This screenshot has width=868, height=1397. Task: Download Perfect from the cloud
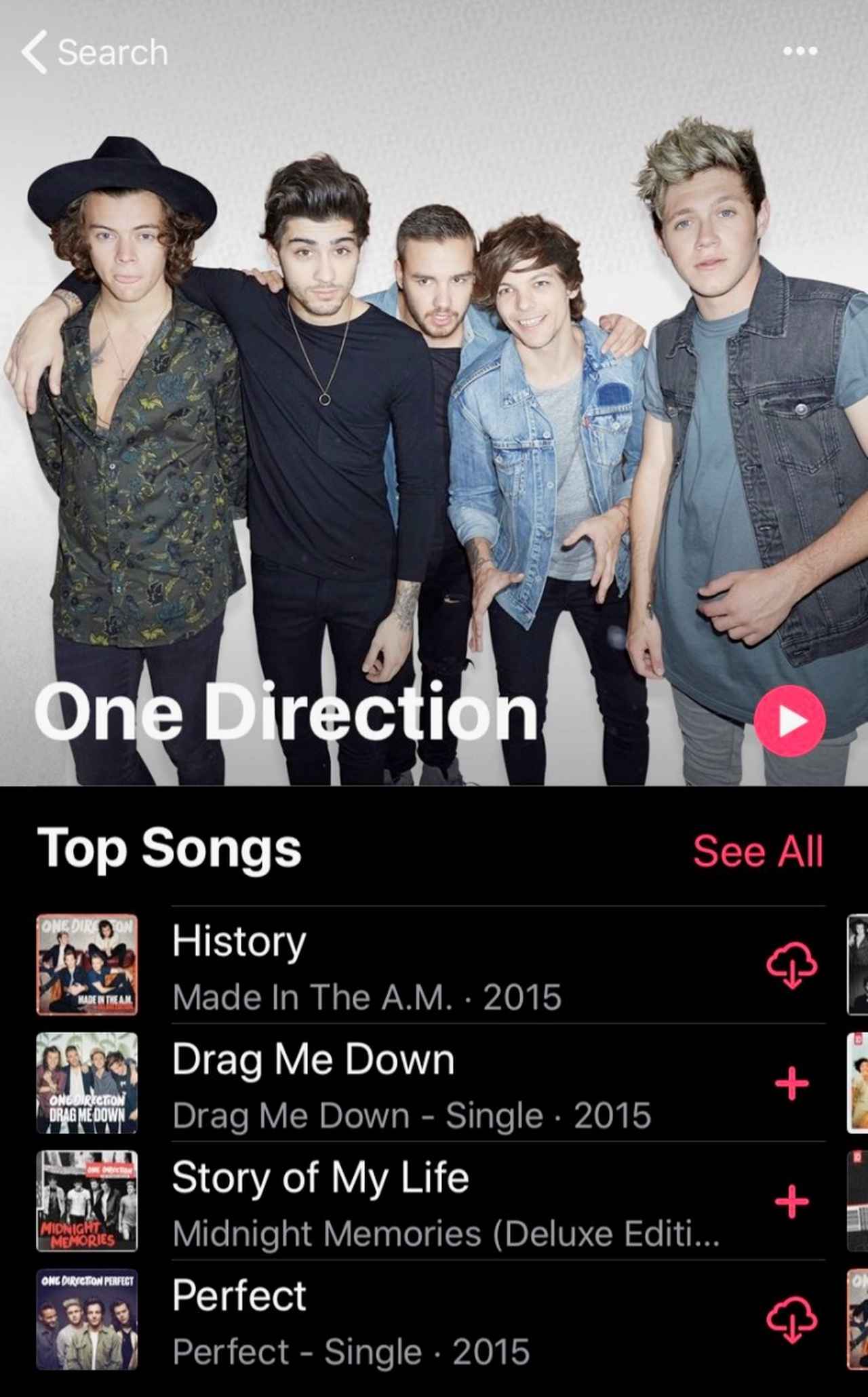click(791, 1320)
